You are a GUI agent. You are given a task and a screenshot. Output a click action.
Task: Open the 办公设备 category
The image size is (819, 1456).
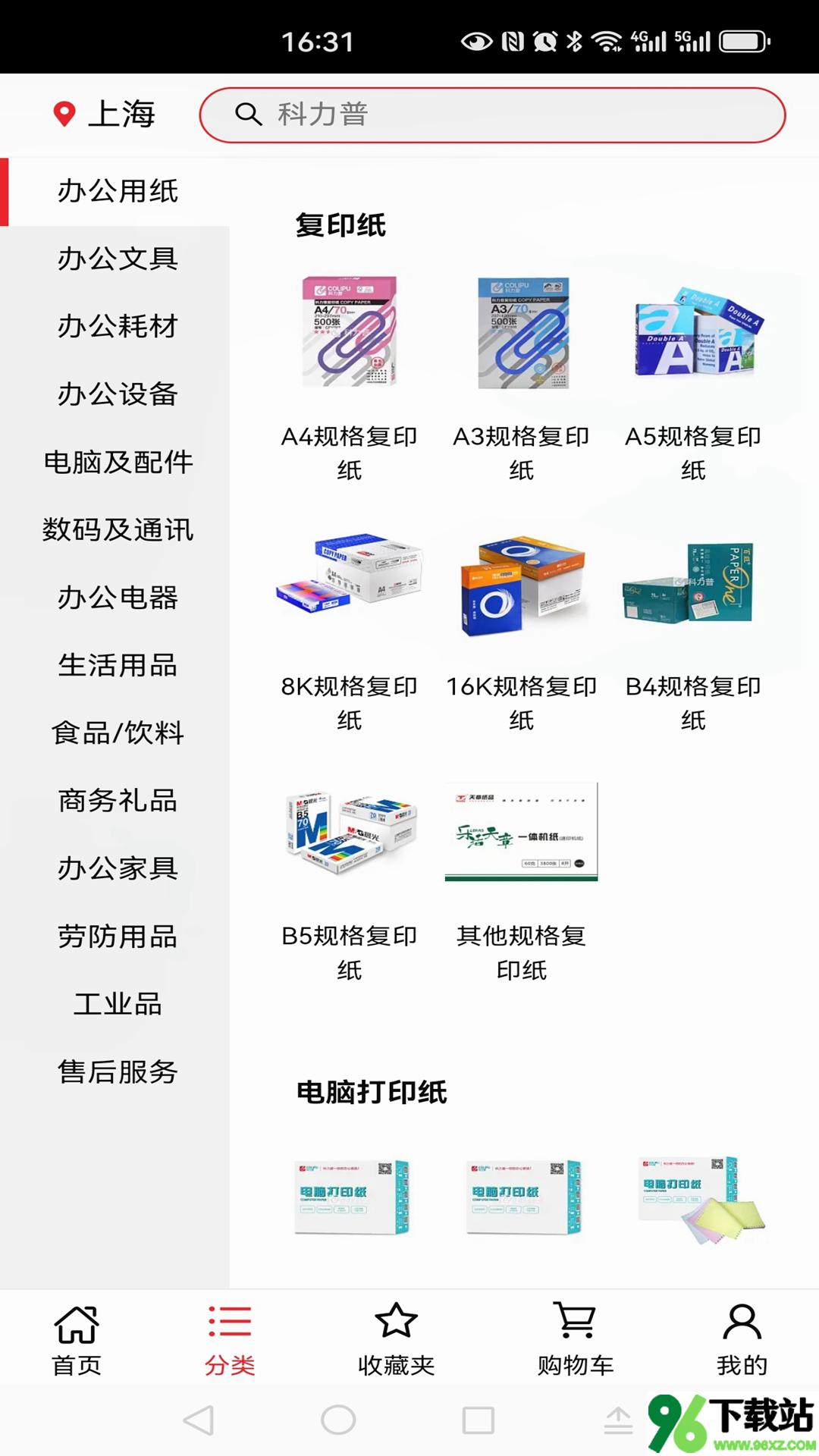(118, 394)
